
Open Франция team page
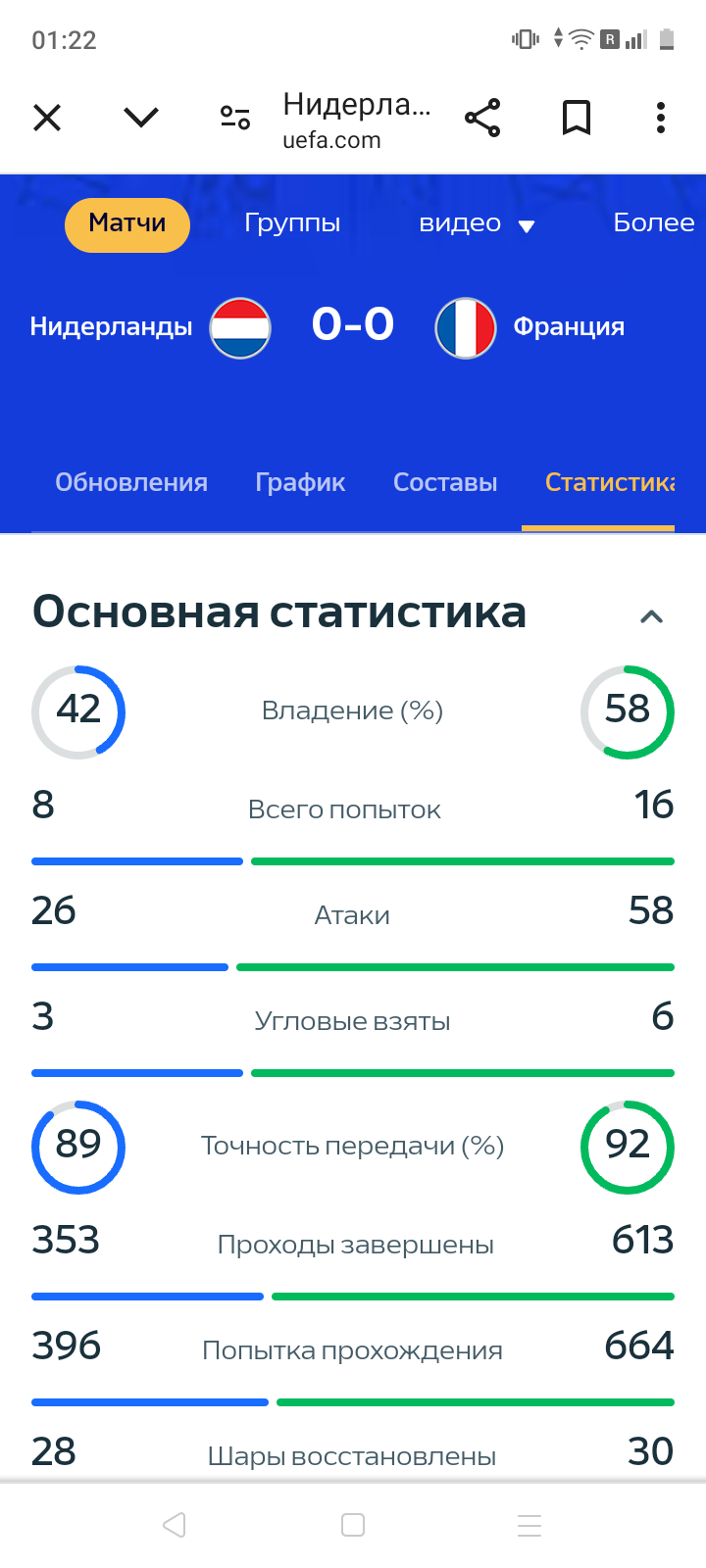click(x=569, y=326)
